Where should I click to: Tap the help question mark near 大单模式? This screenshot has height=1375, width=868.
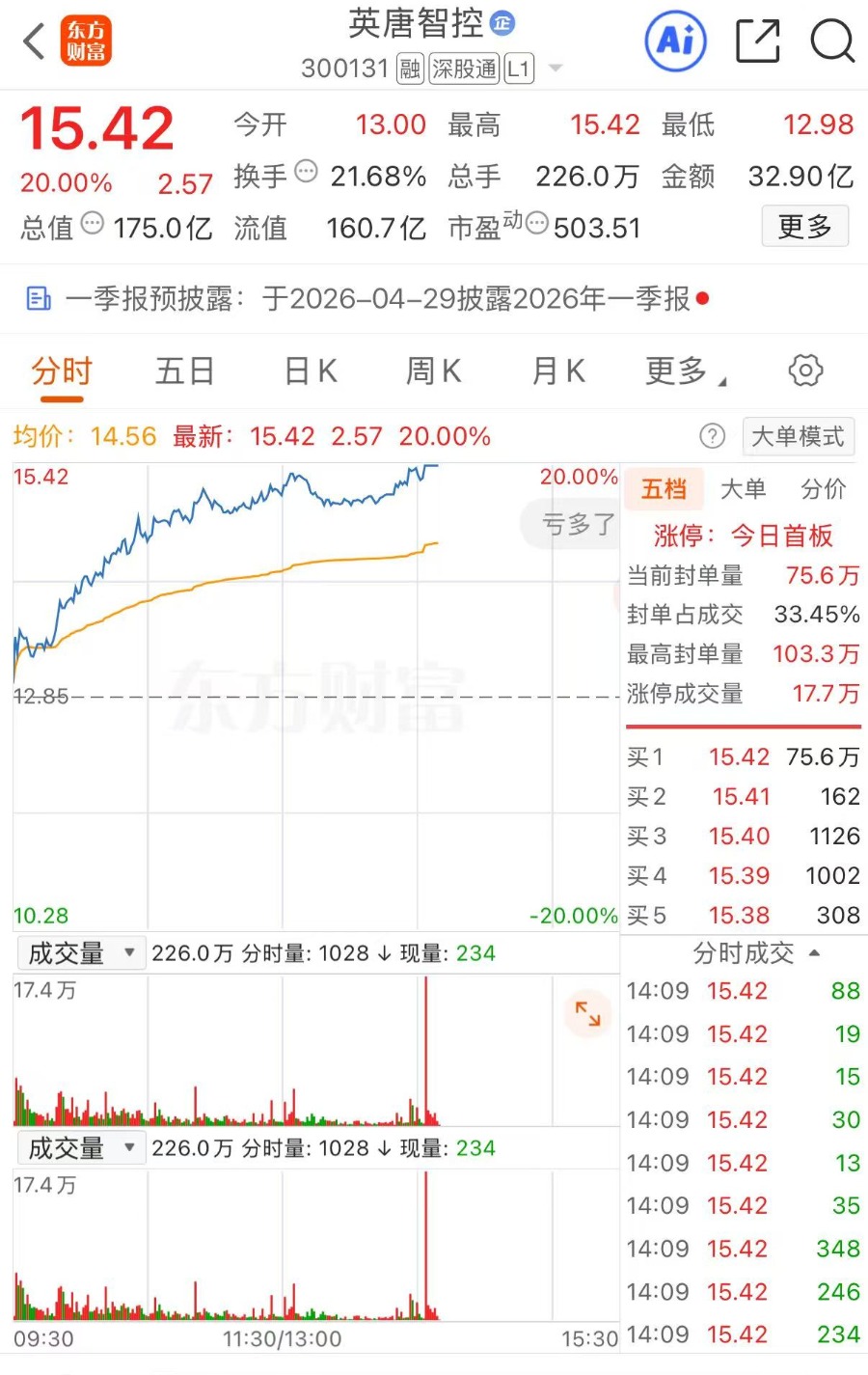click(x=712, y=436)
